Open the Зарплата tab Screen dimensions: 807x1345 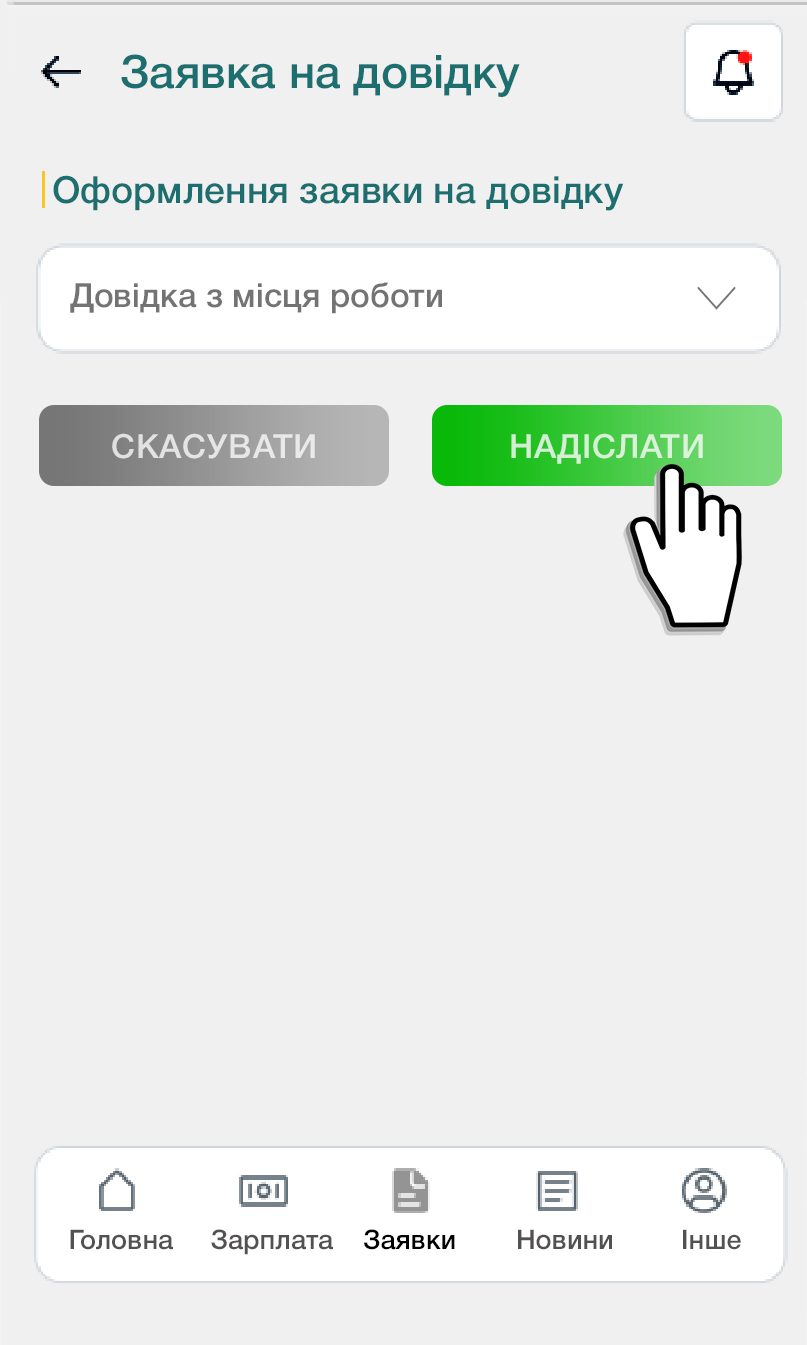coord(271,1212)
